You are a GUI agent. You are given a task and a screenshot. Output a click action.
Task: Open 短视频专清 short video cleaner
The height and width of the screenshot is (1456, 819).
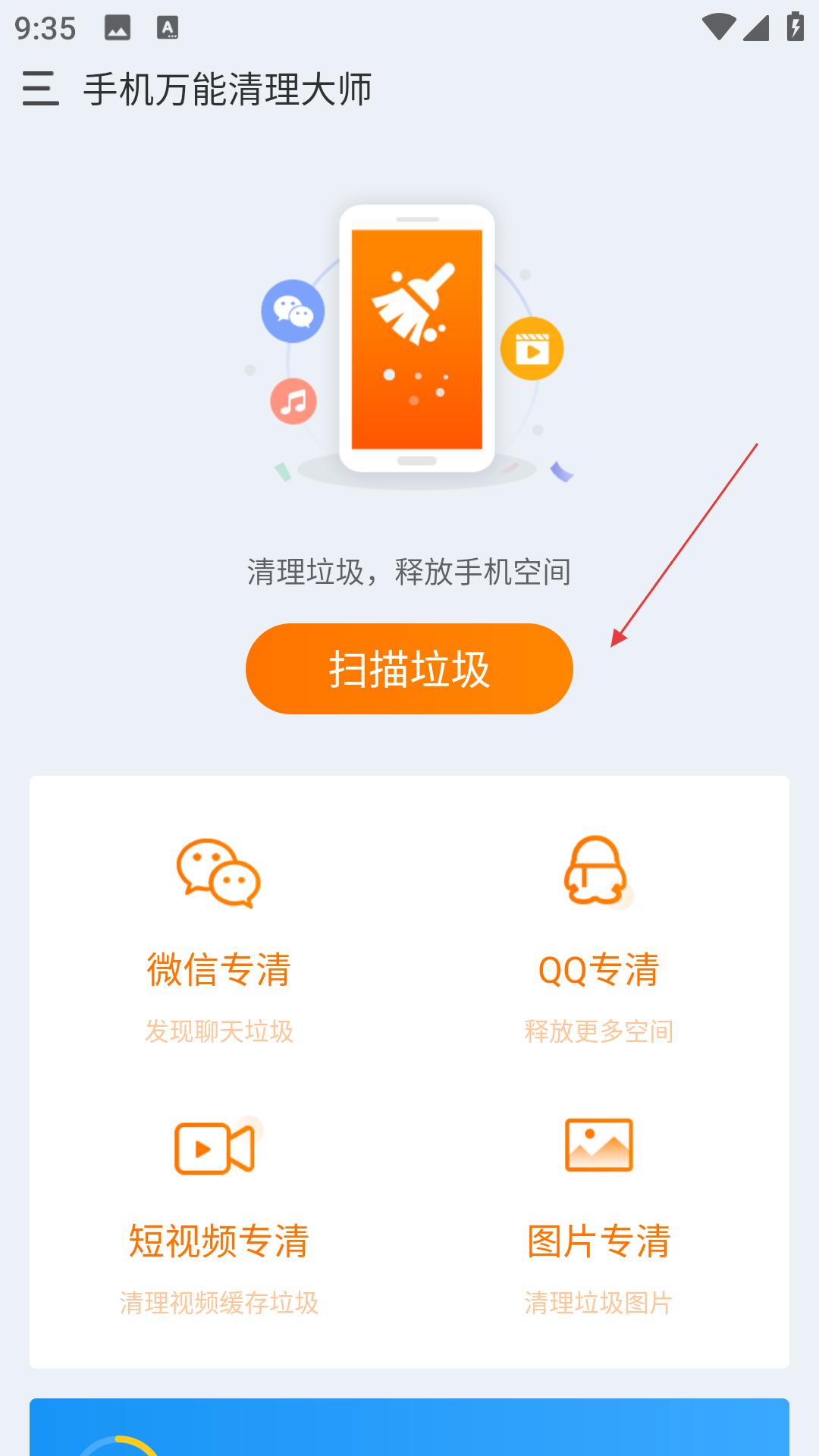pyautogui.click(x=219, y=1213)
